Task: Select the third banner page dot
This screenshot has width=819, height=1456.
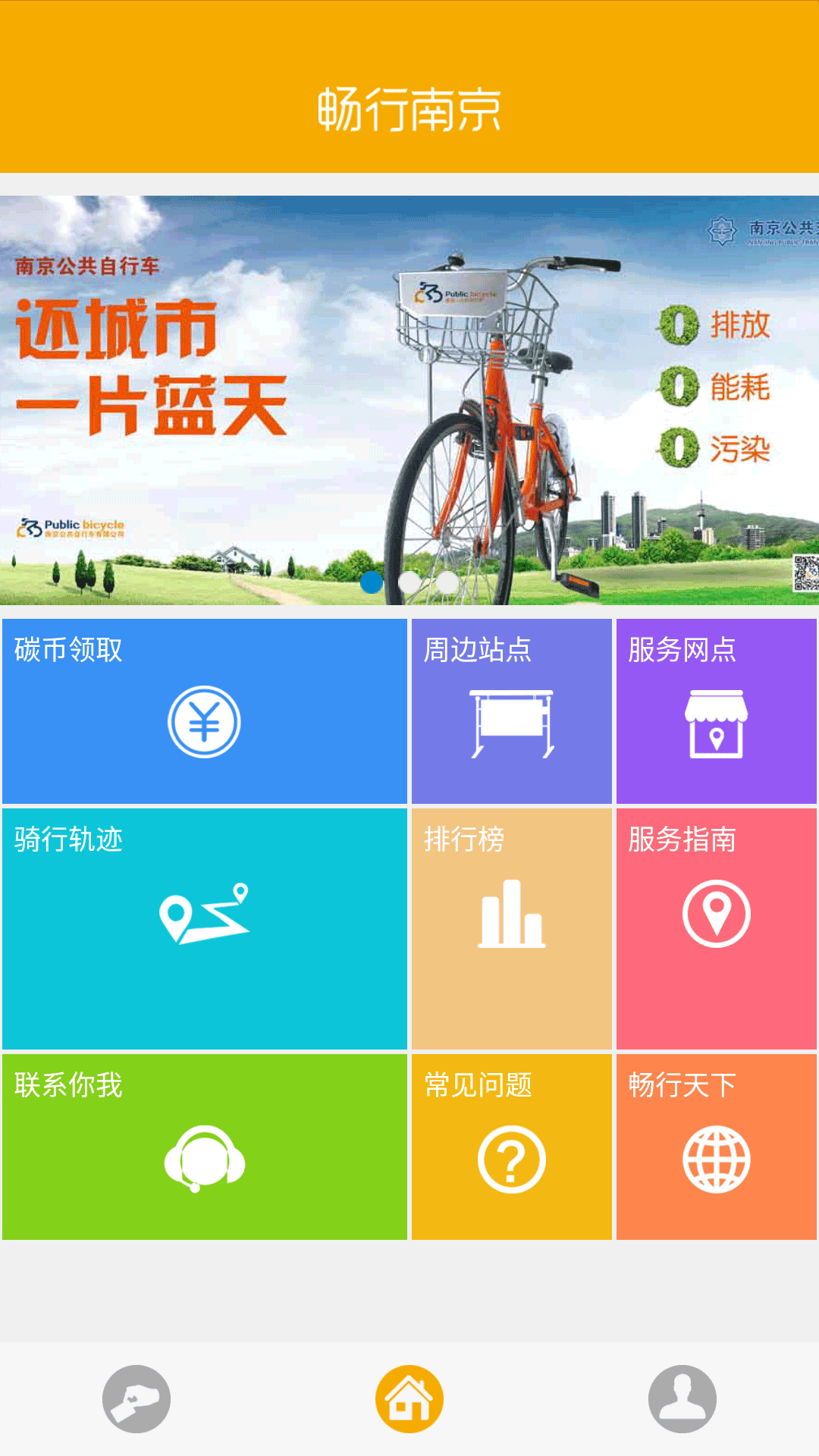Action: pos(447,582)
